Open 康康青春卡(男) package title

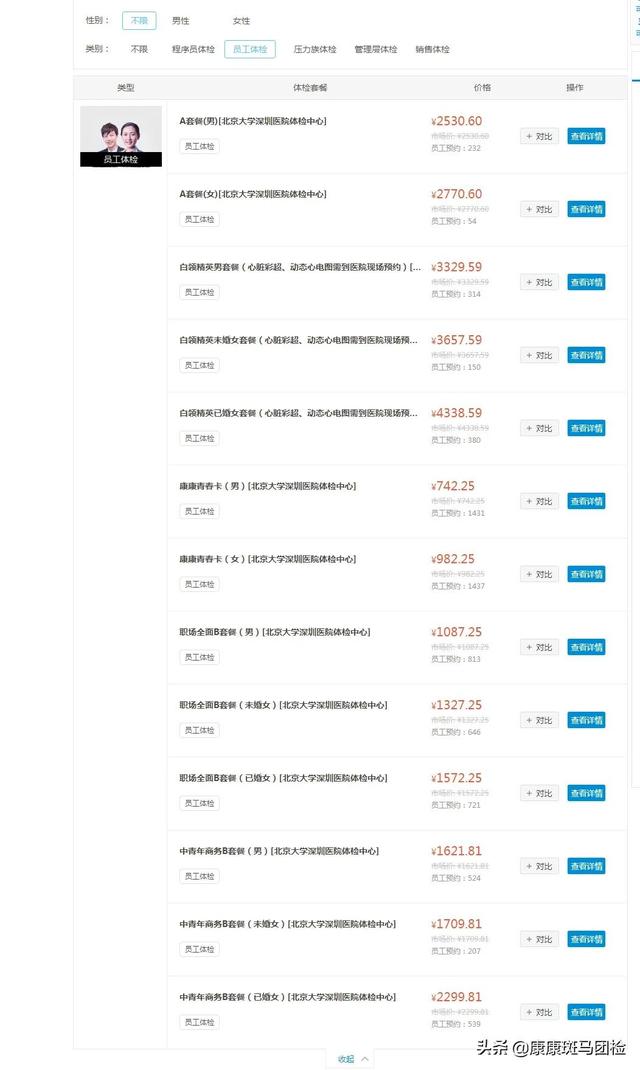click(x=267, y=486)
